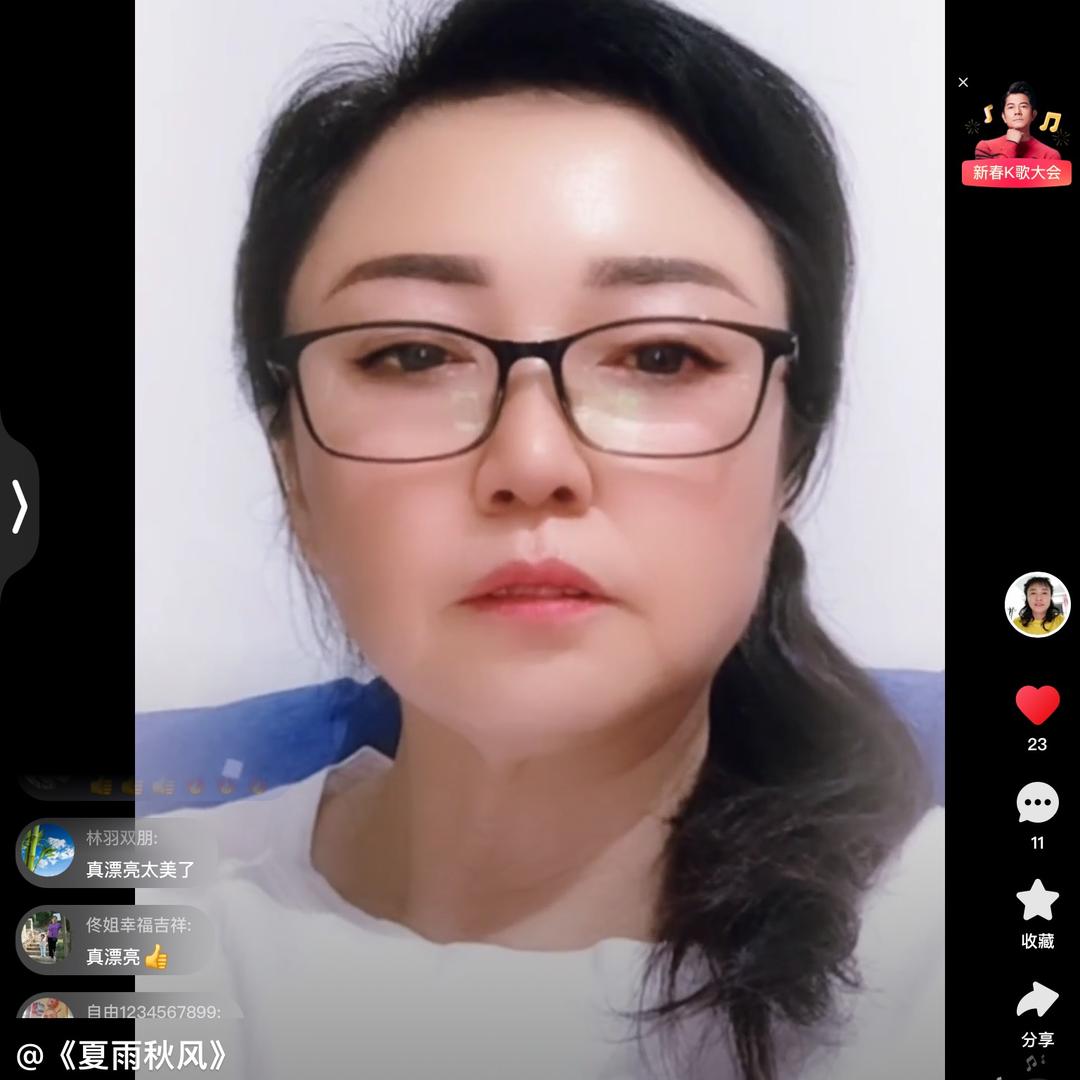Expand the left side panel arrow
Screen dimensions: 1080x1080
19,506
